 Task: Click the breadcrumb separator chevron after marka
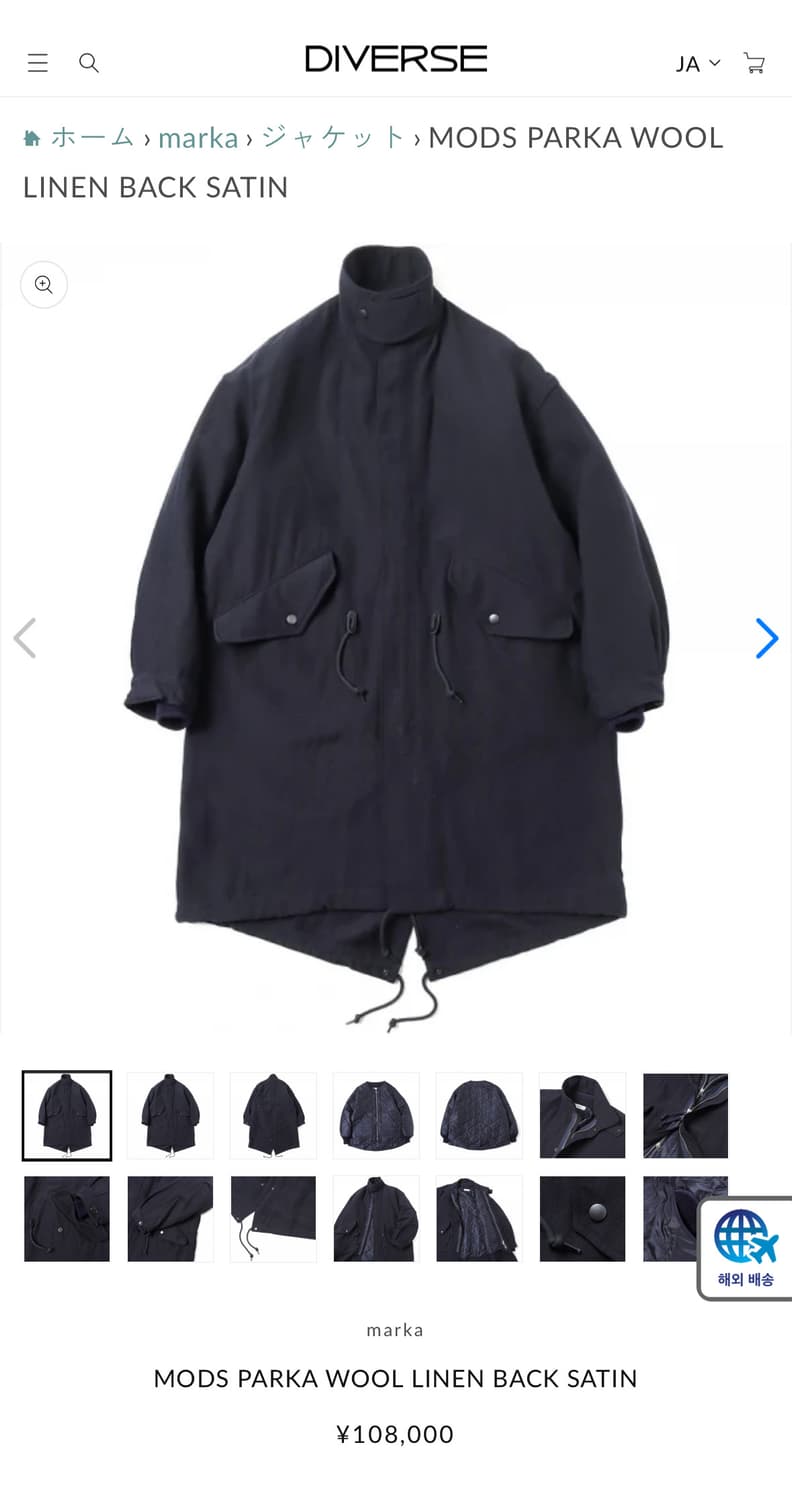click(249, 140)
